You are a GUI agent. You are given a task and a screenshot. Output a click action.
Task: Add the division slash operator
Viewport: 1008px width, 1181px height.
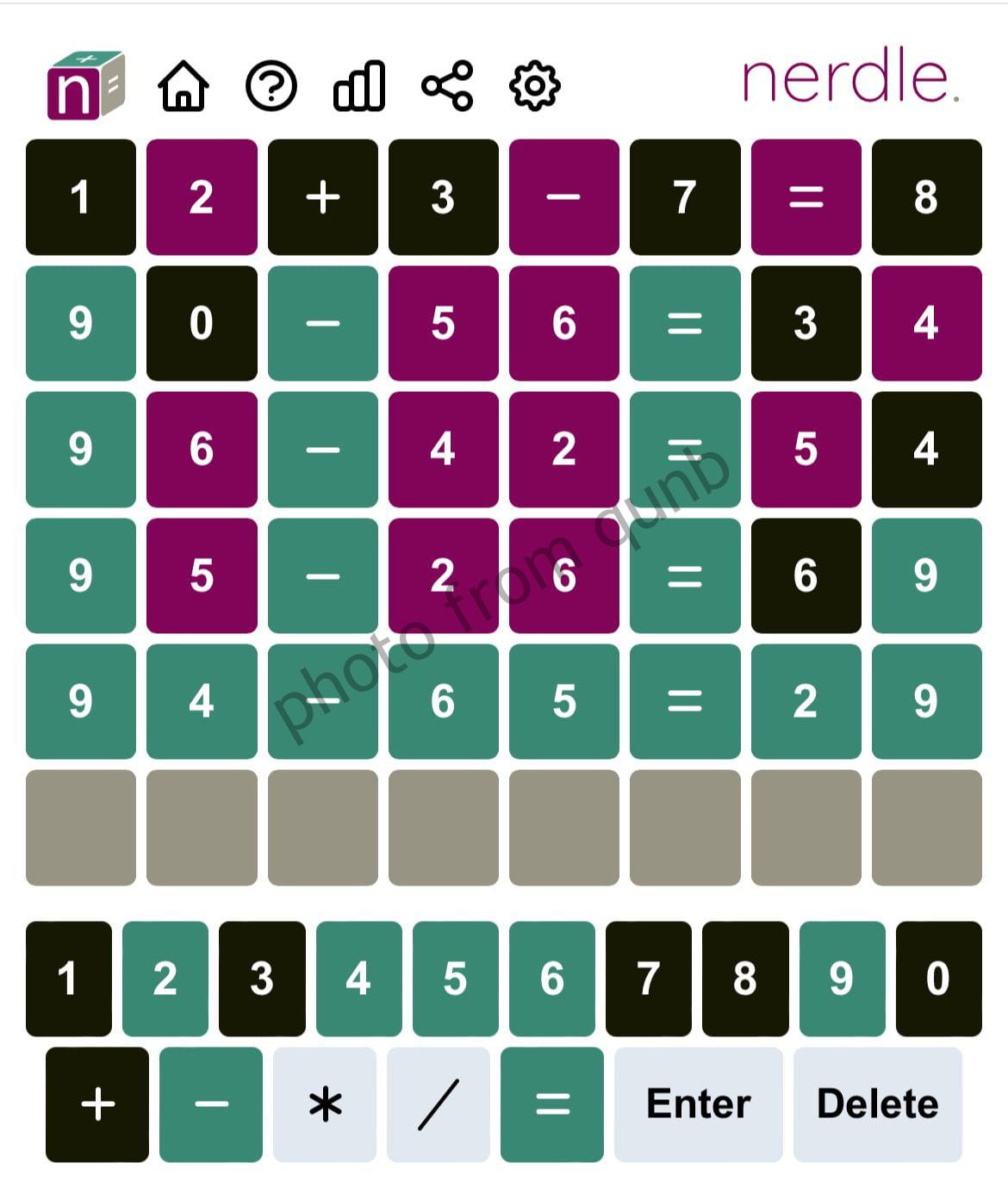(x=438, y=1104)
